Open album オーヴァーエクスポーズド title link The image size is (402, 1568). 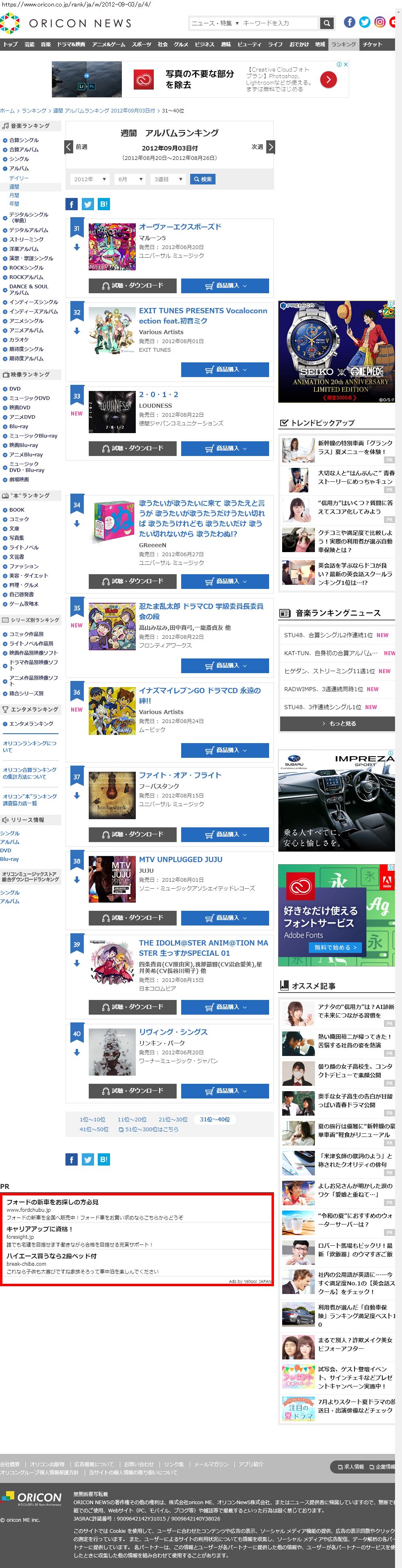pos(180,227)
